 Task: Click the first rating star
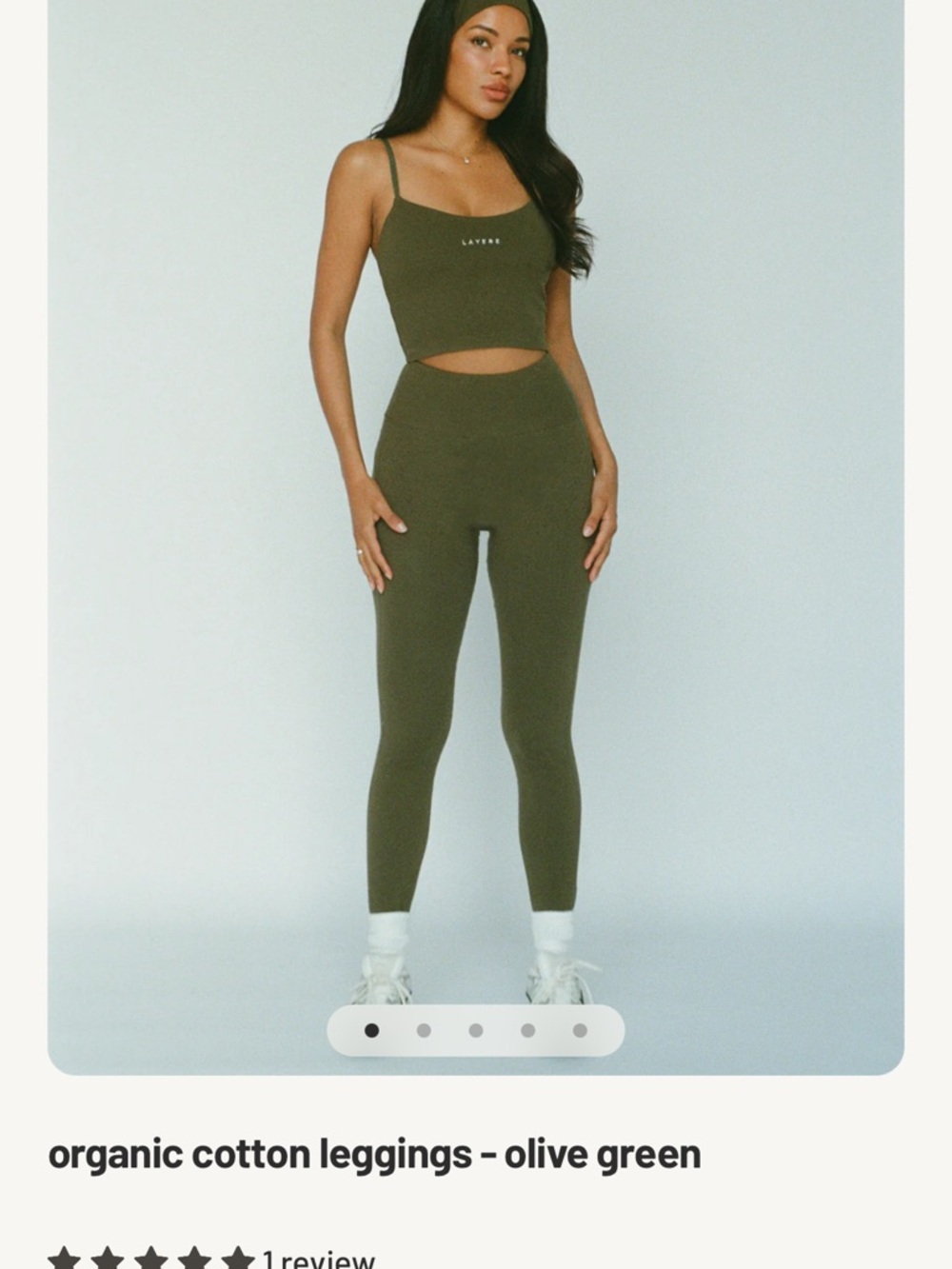63,1257
